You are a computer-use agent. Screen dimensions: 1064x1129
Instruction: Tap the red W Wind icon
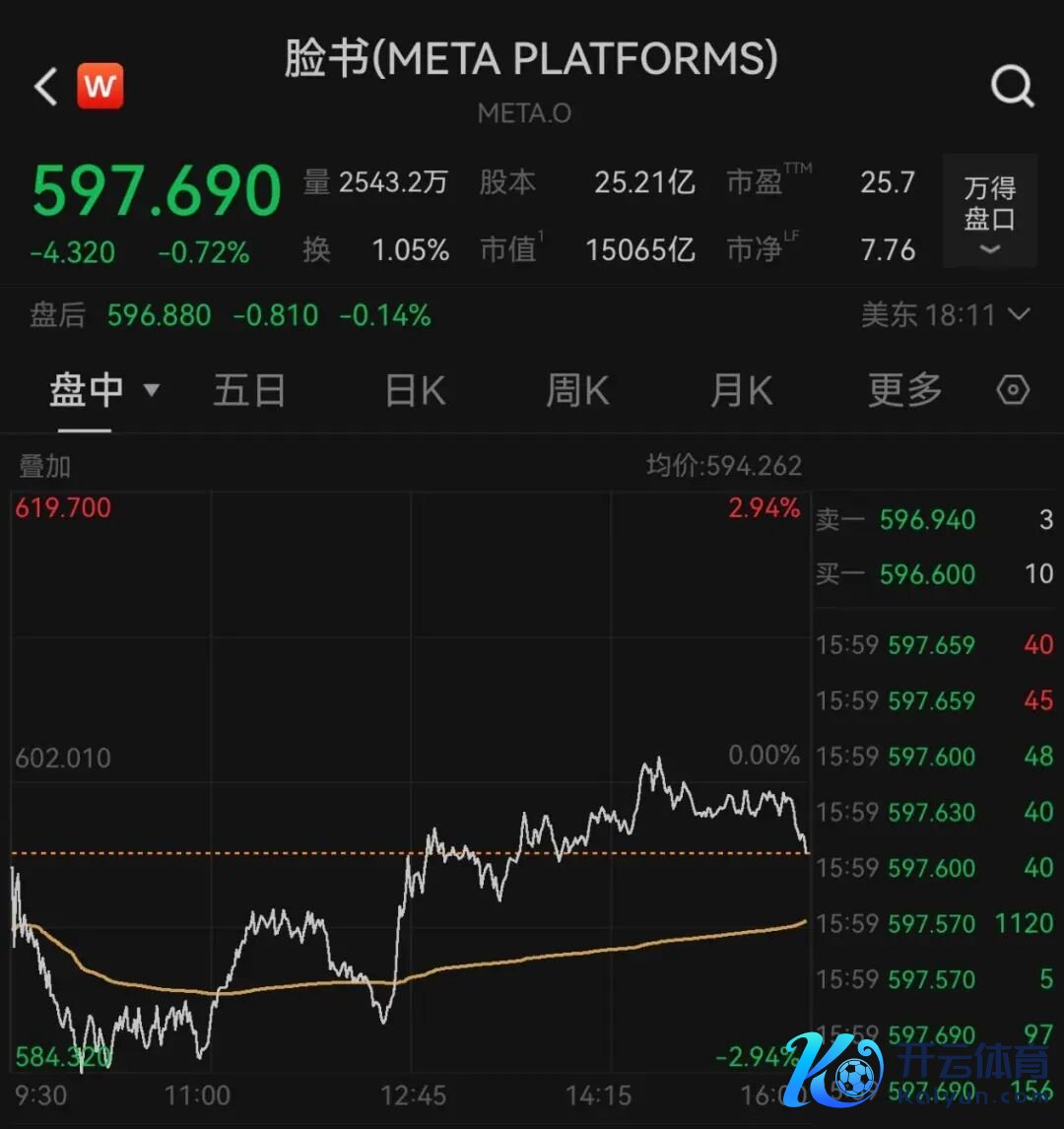tap(100, 87)
